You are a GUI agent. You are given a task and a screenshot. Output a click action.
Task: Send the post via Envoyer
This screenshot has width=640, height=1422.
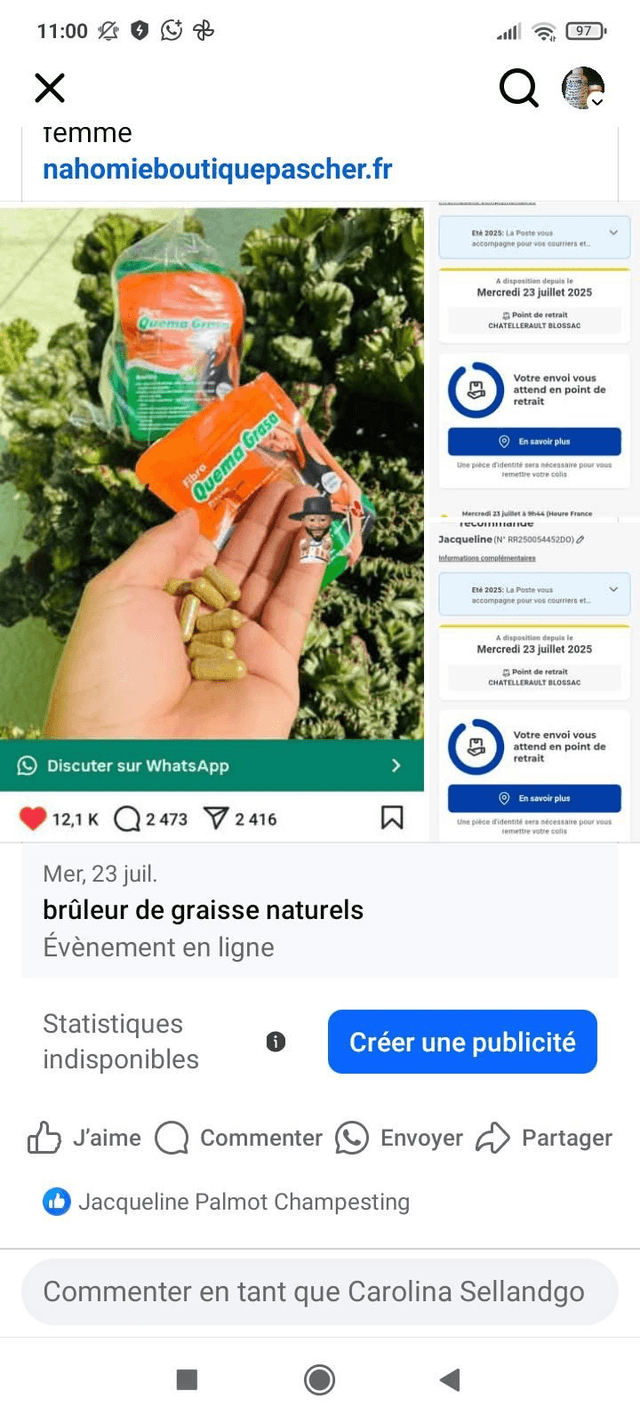(x=400, y=1138)
